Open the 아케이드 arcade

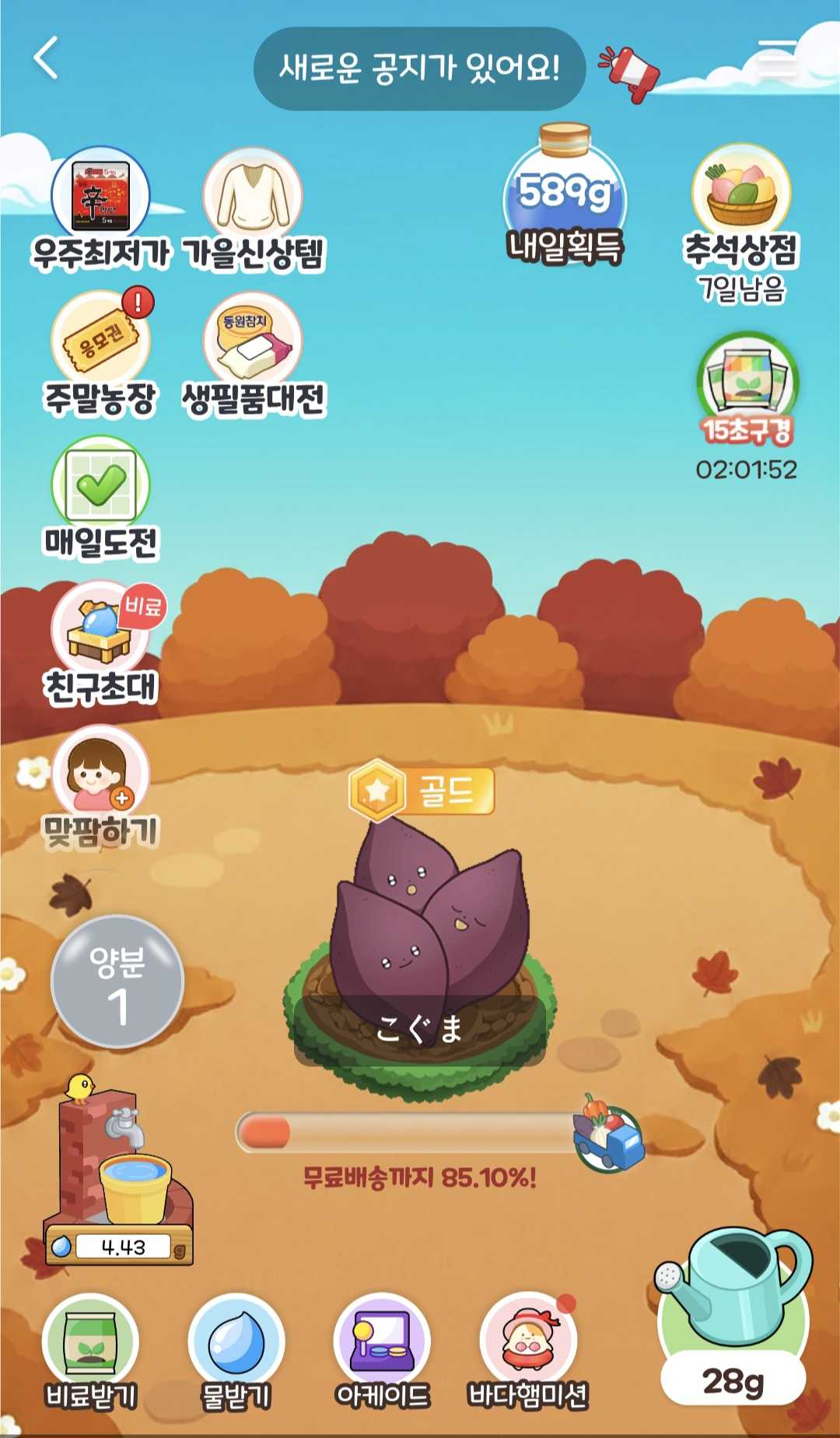382,1344
